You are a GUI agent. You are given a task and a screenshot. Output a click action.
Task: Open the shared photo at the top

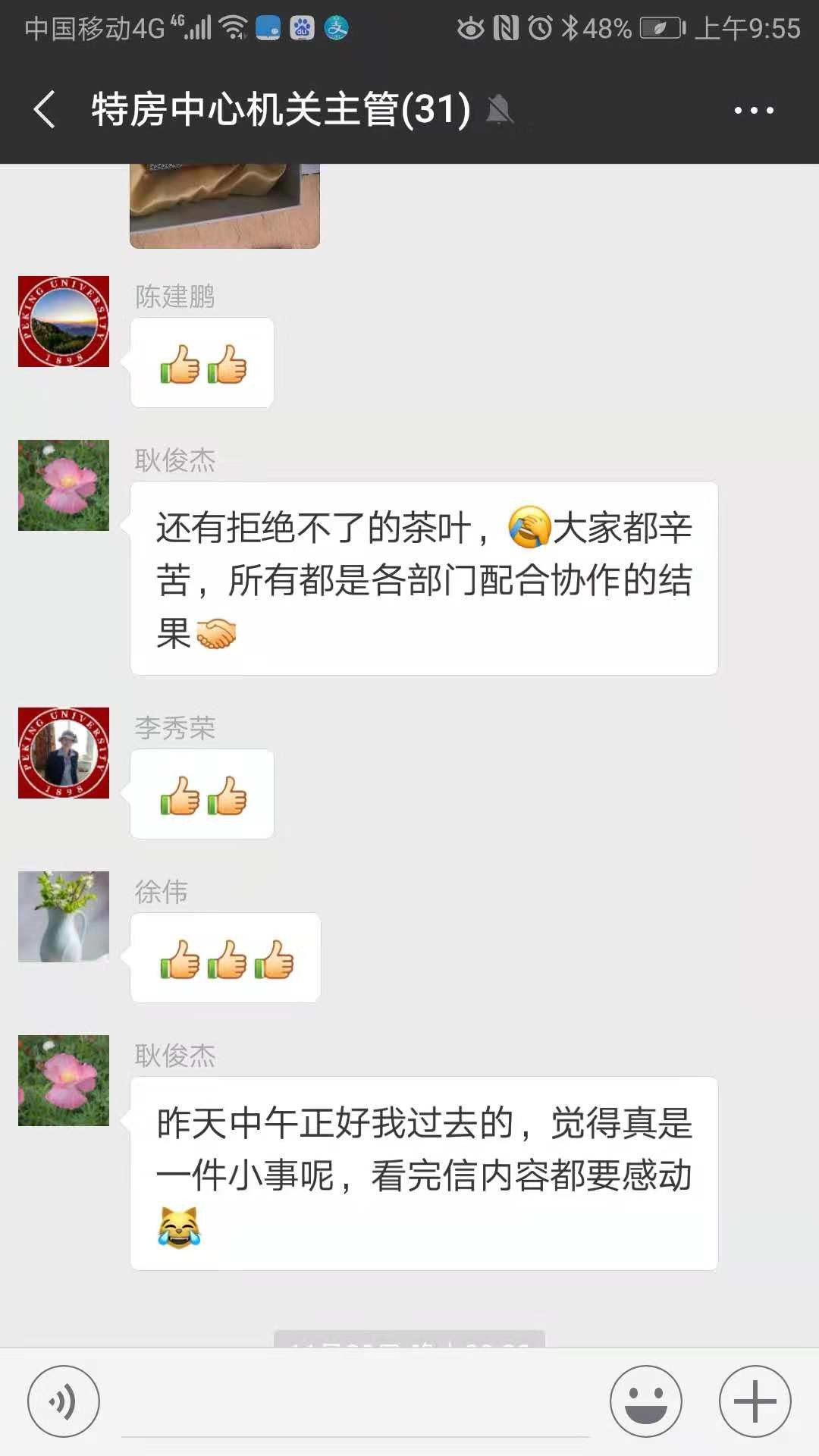coord(224,206)
